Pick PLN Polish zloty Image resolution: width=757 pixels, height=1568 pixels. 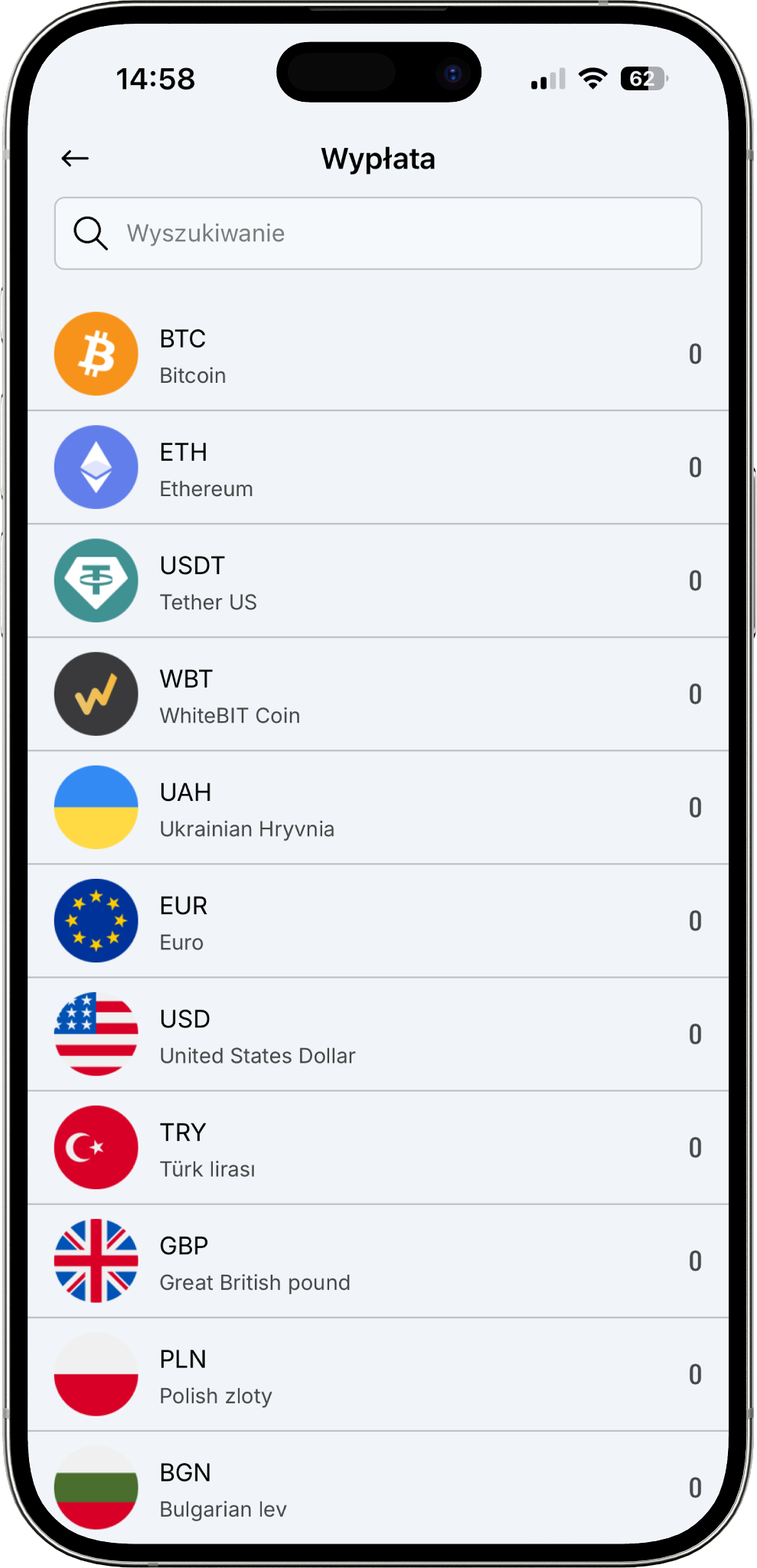378,1374
